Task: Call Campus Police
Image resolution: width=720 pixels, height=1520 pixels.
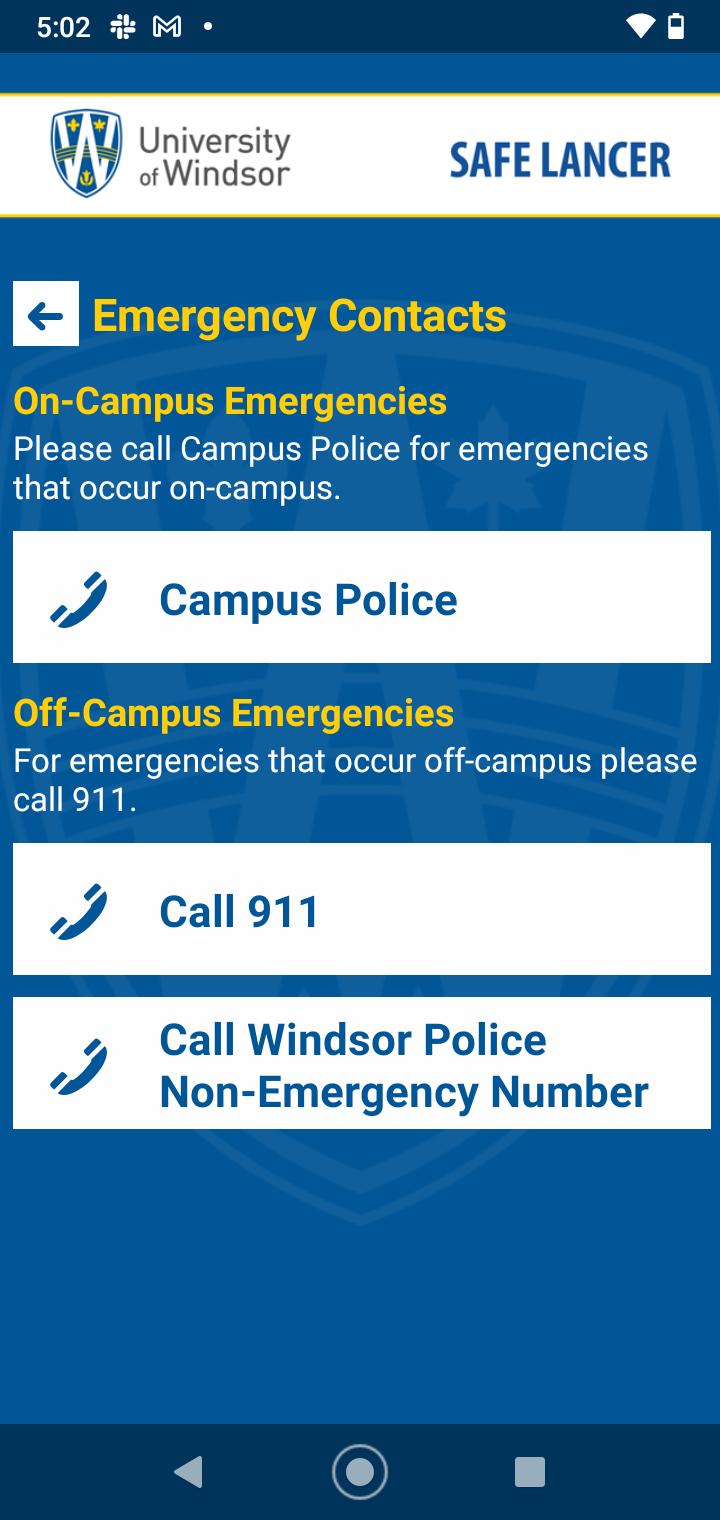Action: (x=361, y=597)
